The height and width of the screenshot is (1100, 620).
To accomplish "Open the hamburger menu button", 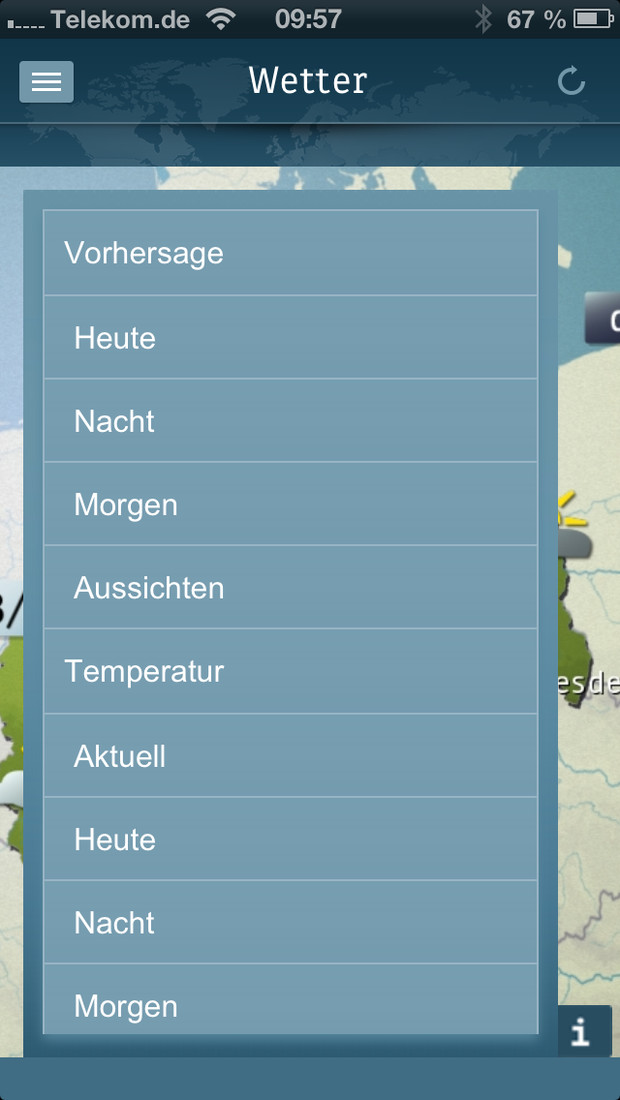I will 46,82.
